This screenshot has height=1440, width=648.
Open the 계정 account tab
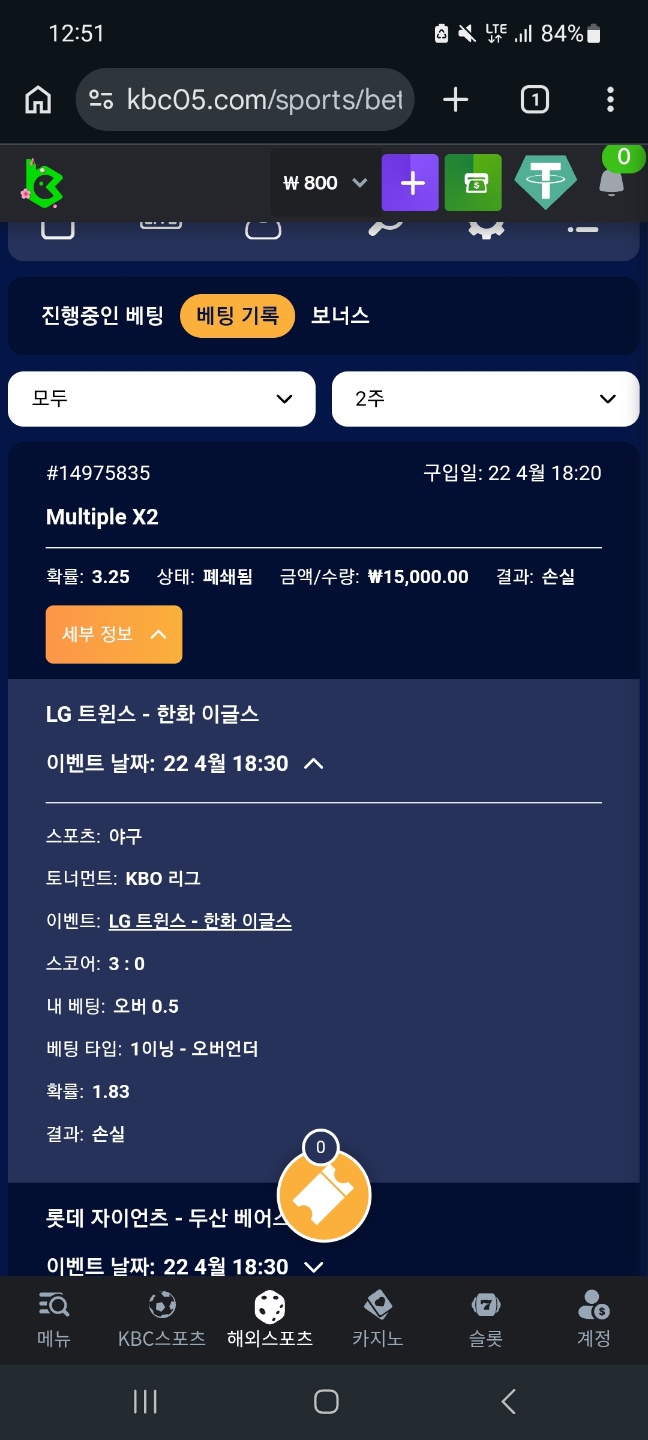pos(593,1318)
